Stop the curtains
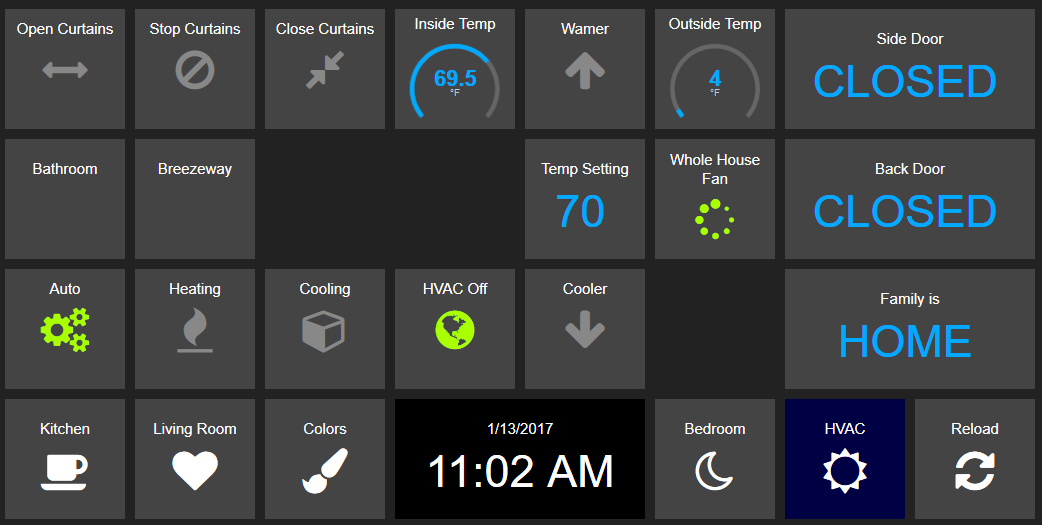Viewport: 1042px width, 525px height. tap(195, 69)
